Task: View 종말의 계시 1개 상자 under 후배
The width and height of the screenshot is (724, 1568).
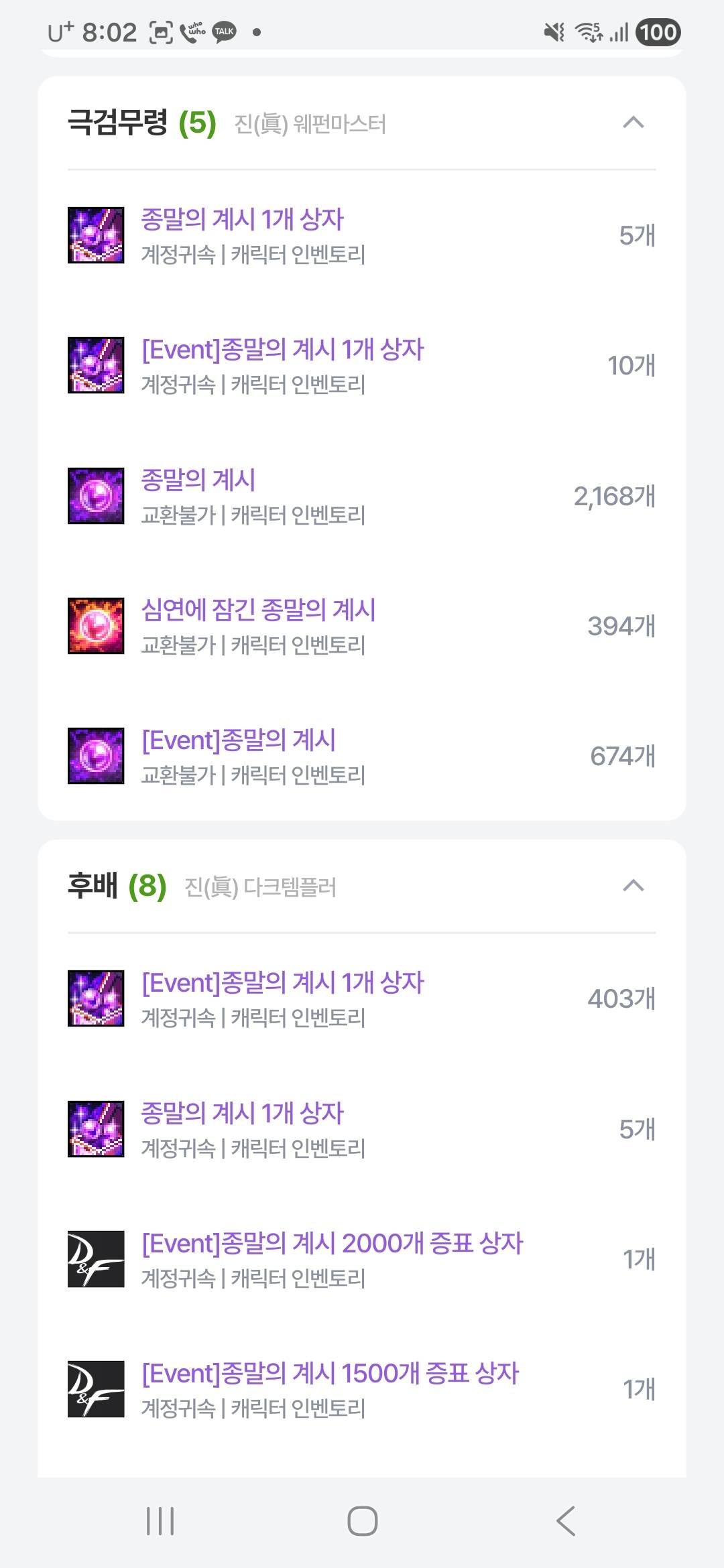Action: click(x=242, y=1114)
